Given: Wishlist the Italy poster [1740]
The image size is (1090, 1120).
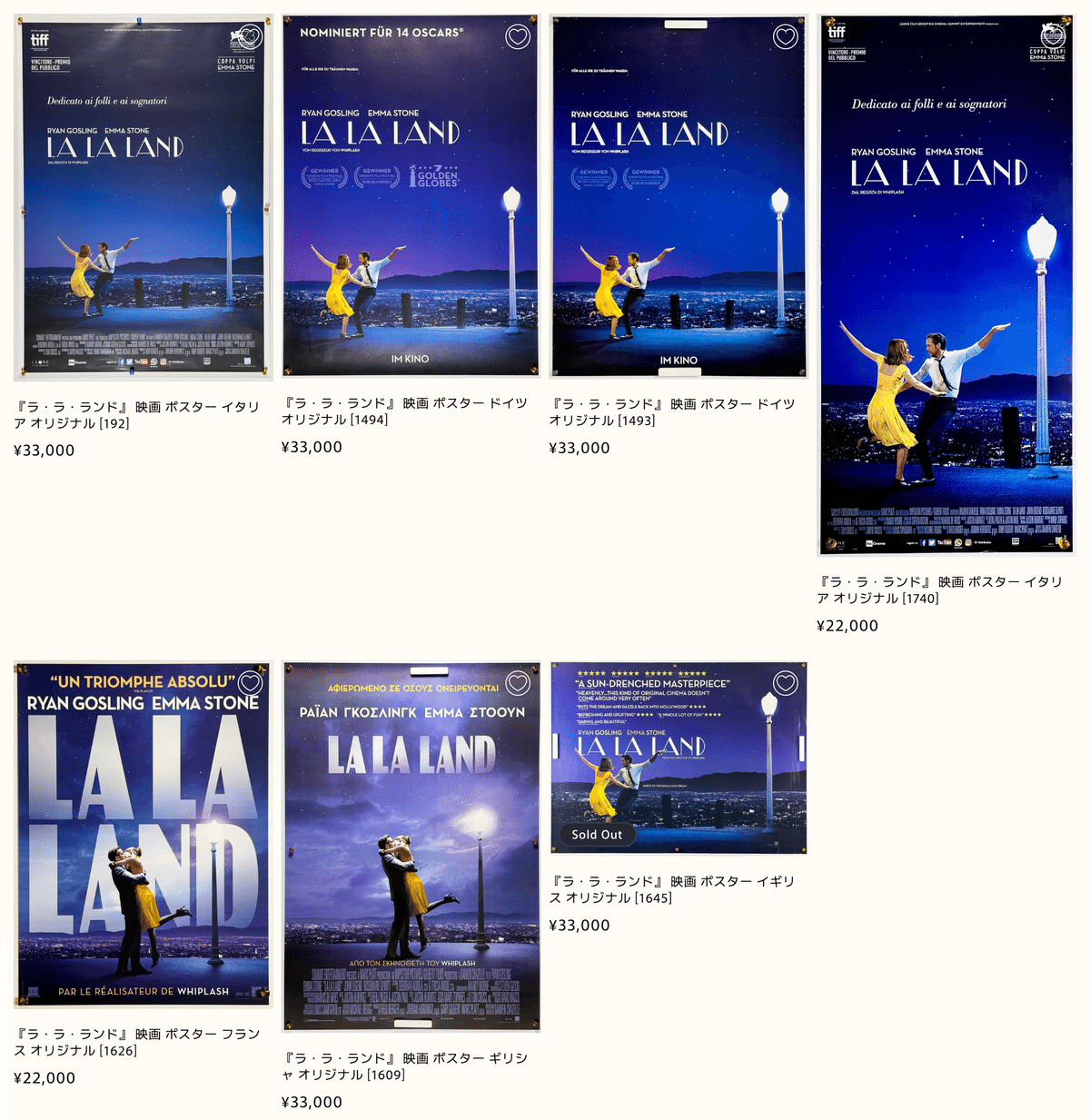Looking at the screenshot, I should click(1053, 36).
